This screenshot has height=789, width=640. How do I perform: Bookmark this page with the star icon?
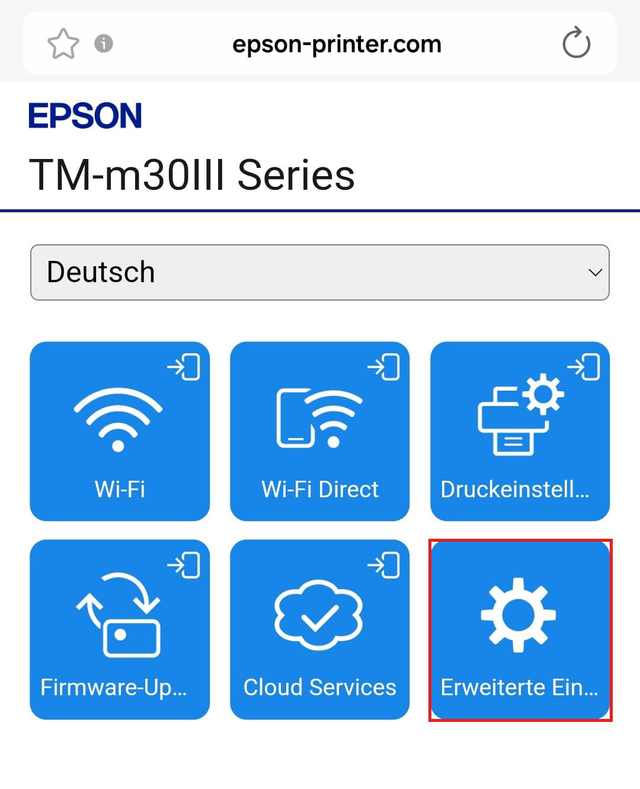pyautogui.click(x=63, y=44)
